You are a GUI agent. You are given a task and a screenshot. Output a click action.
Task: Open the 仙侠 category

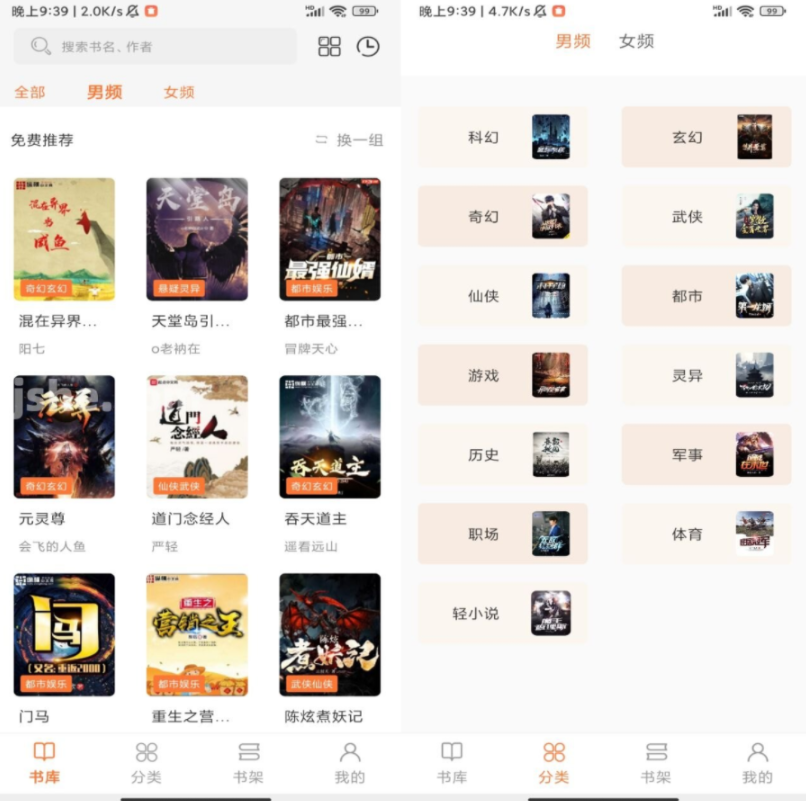(503, 296)
